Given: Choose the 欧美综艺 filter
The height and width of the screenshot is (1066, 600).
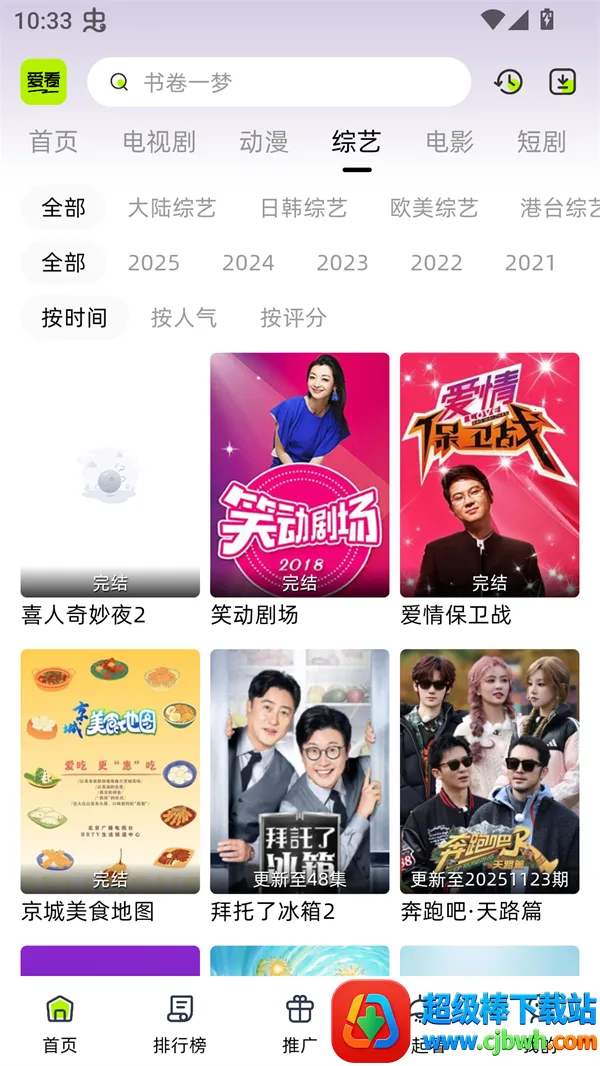Looking at the screenshot, I should 434,208.
